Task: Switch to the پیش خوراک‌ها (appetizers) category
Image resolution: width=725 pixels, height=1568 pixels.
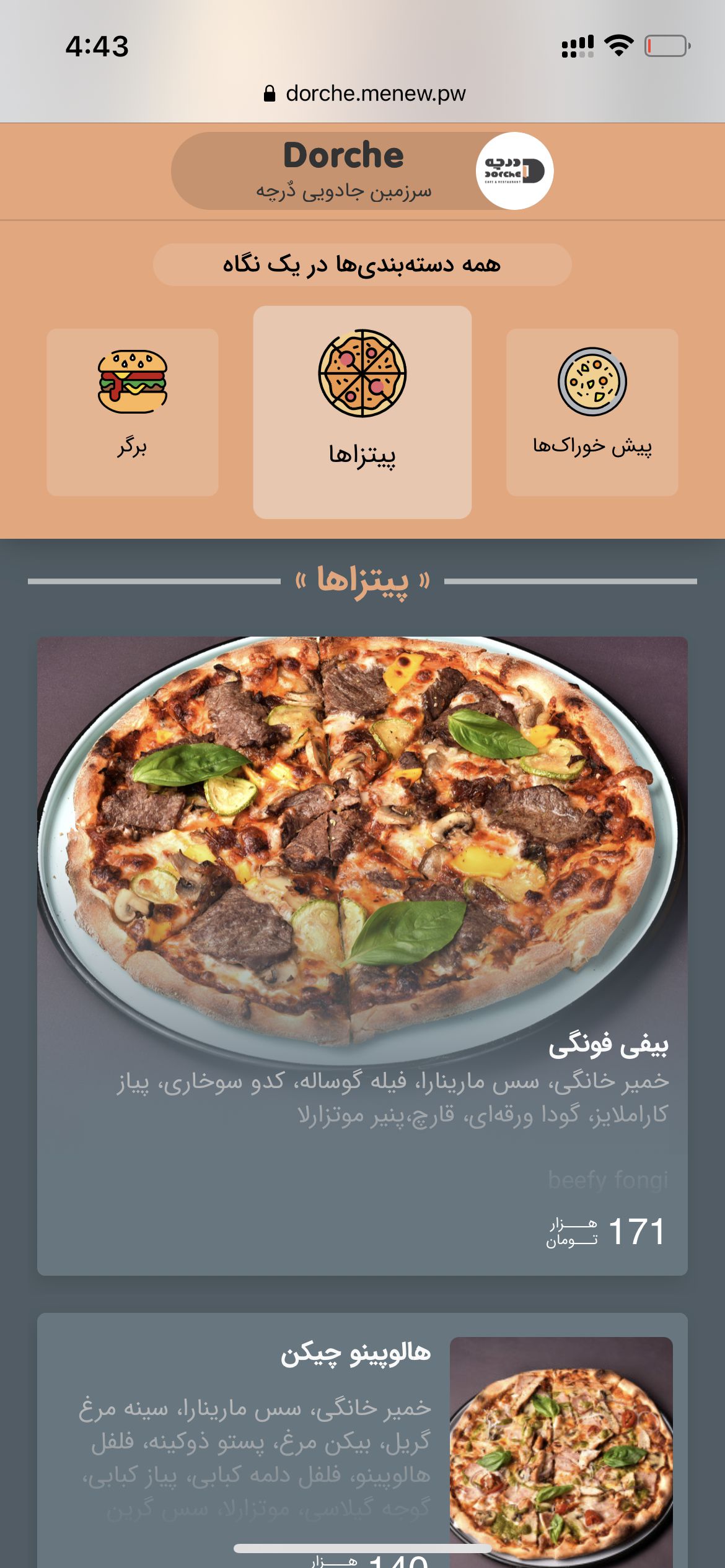Action: pyautogui.click(x=592, y=412)
